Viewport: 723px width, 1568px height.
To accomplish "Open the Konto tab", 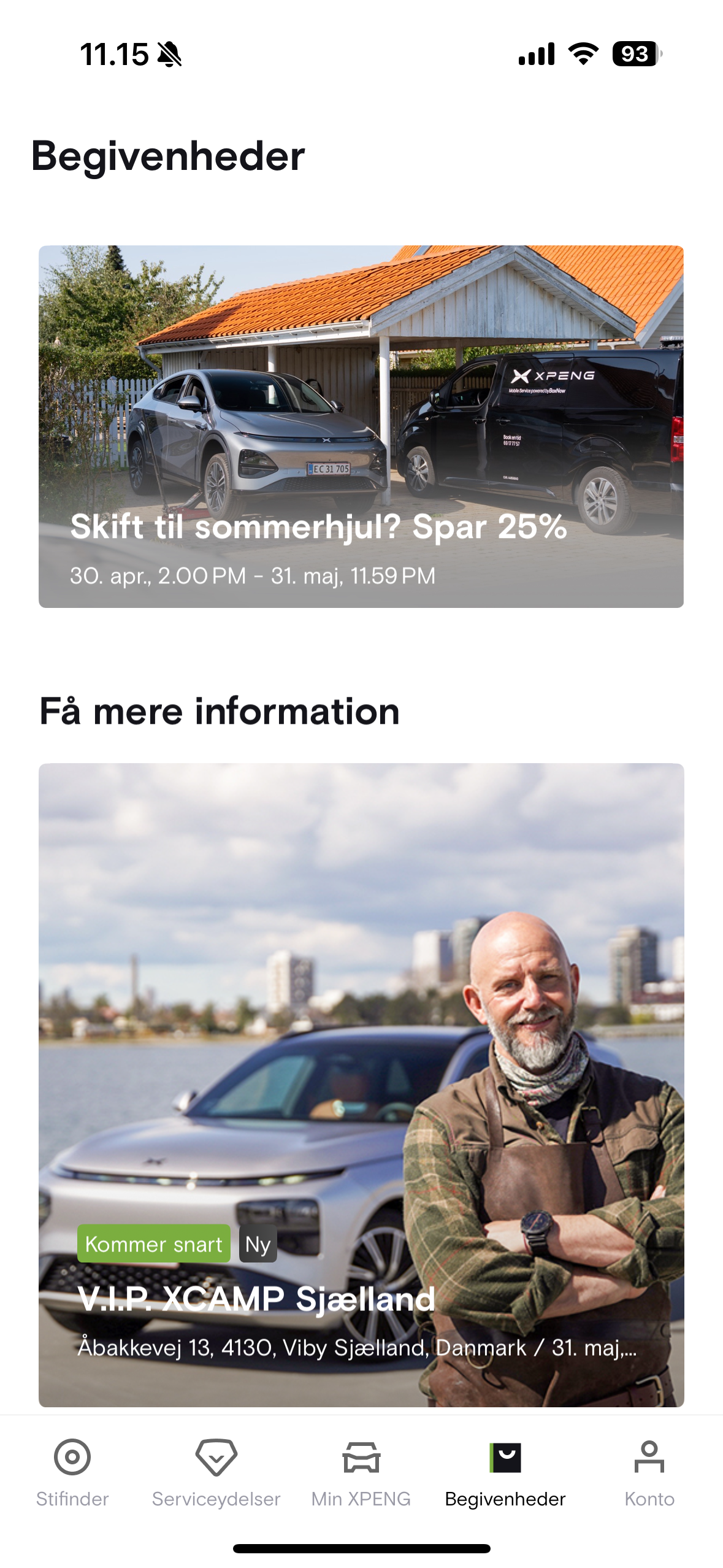I will [x=649, y=1472].
